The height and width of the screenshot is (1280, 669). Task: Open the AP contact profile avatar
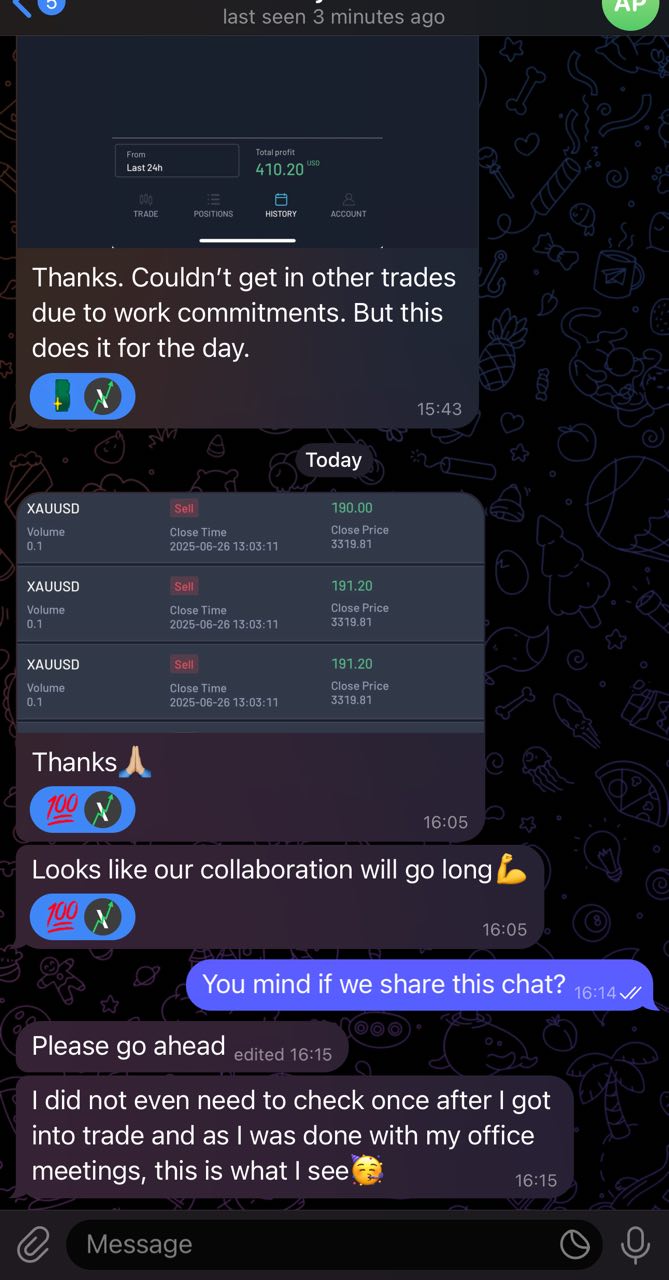tap(630, 8)
